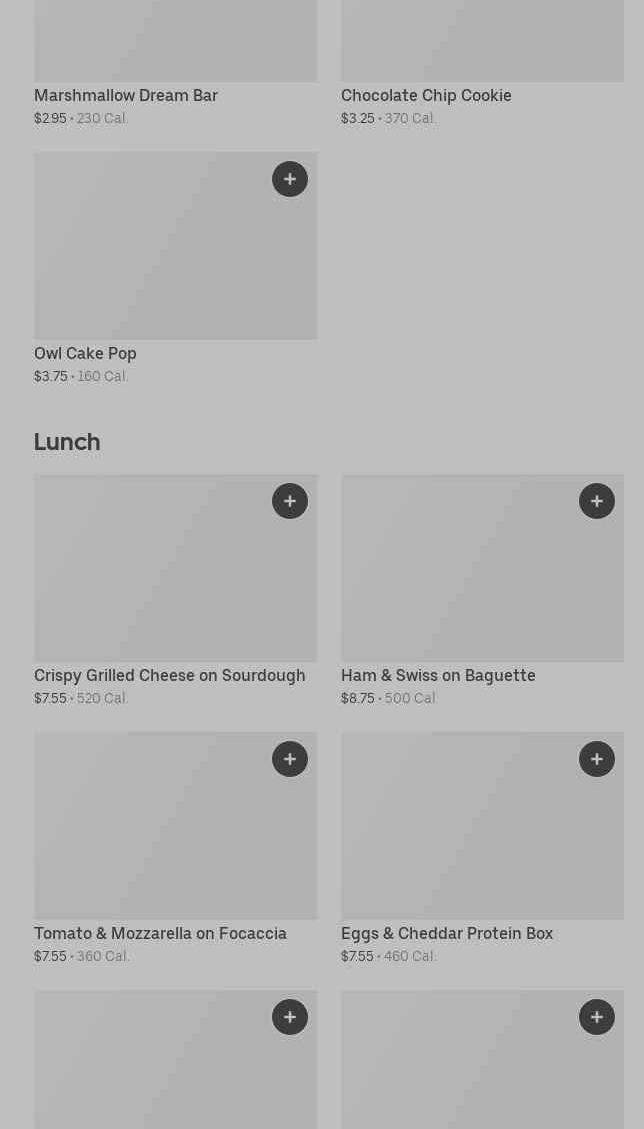Screen dimensions: 644x1129
Task: View Eggs & Cheddar Protein Box details
Action: [x=447, y=934]
